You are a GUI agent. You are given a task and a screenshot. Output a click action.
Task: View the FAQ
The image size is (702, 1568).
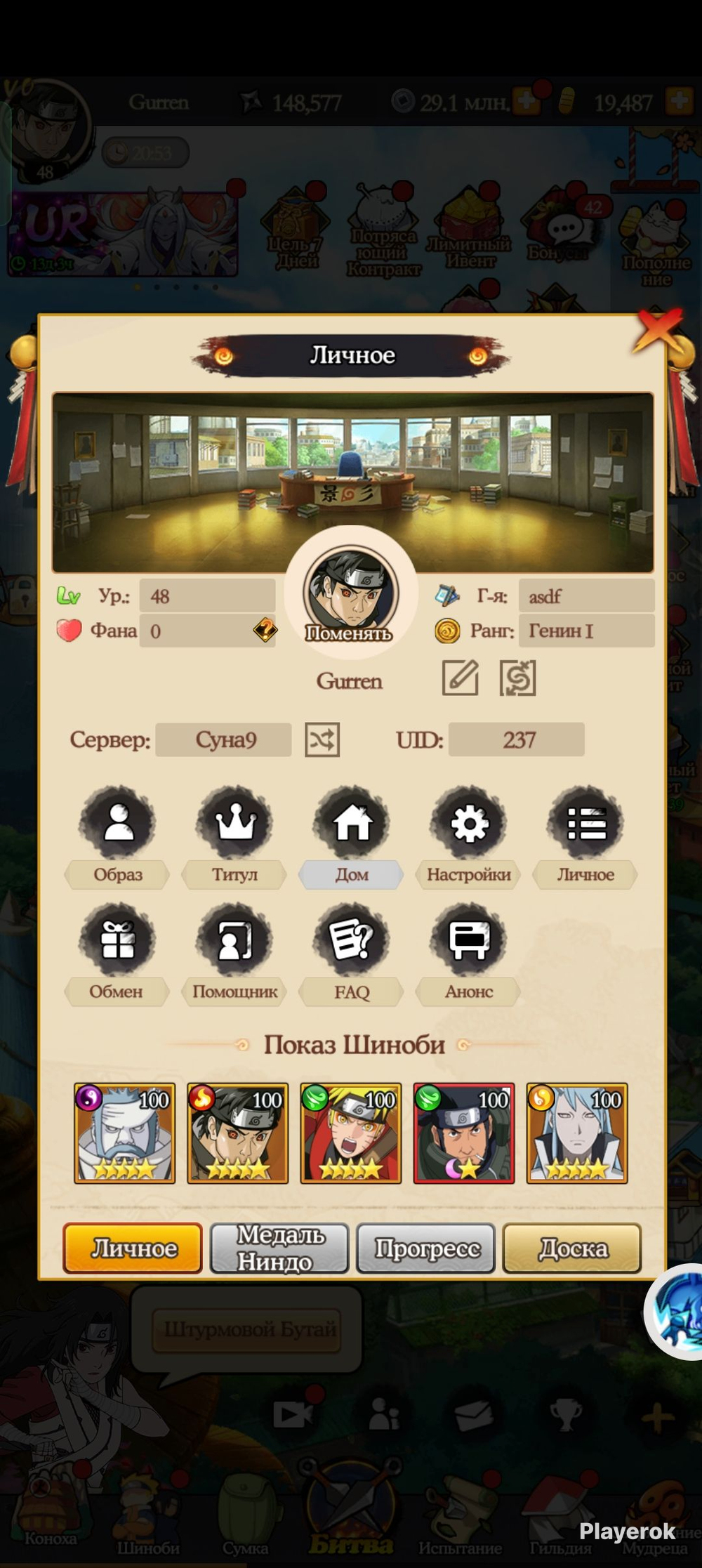[352, 954]
